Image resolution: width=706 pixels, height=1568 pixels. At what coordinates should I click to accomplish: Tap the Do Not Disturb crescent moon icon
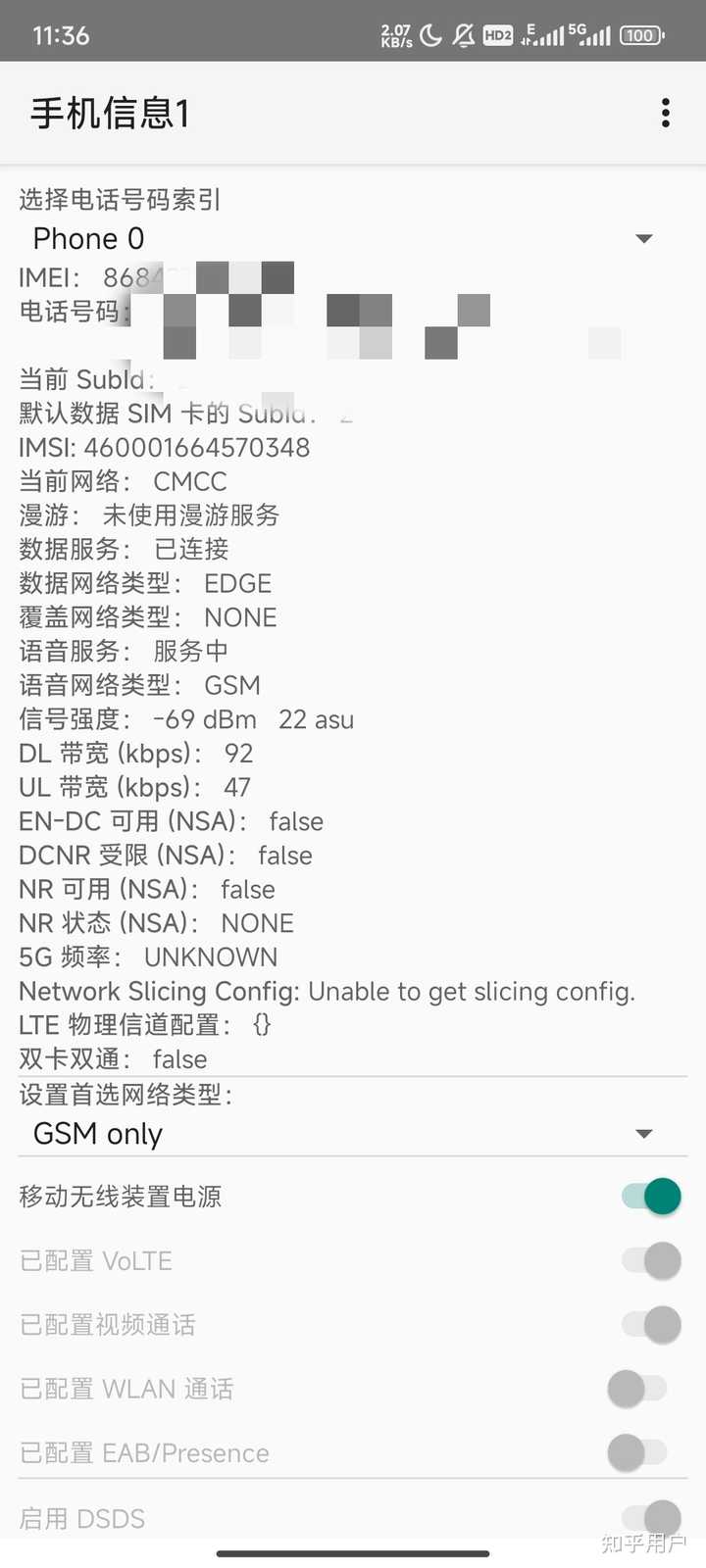click(429, 35)
